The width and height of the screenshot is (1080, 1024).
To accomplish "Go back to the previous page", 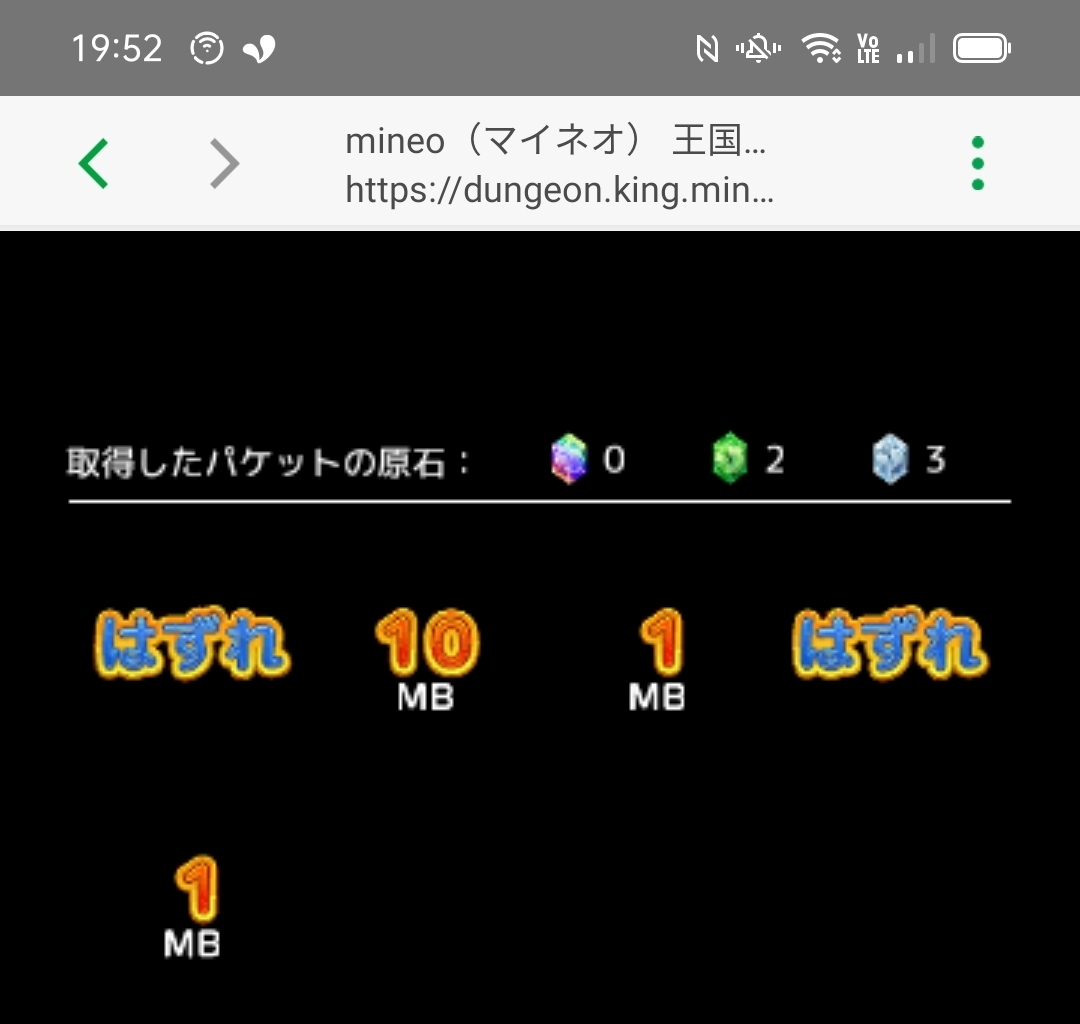I will click(x=93, y=163).
